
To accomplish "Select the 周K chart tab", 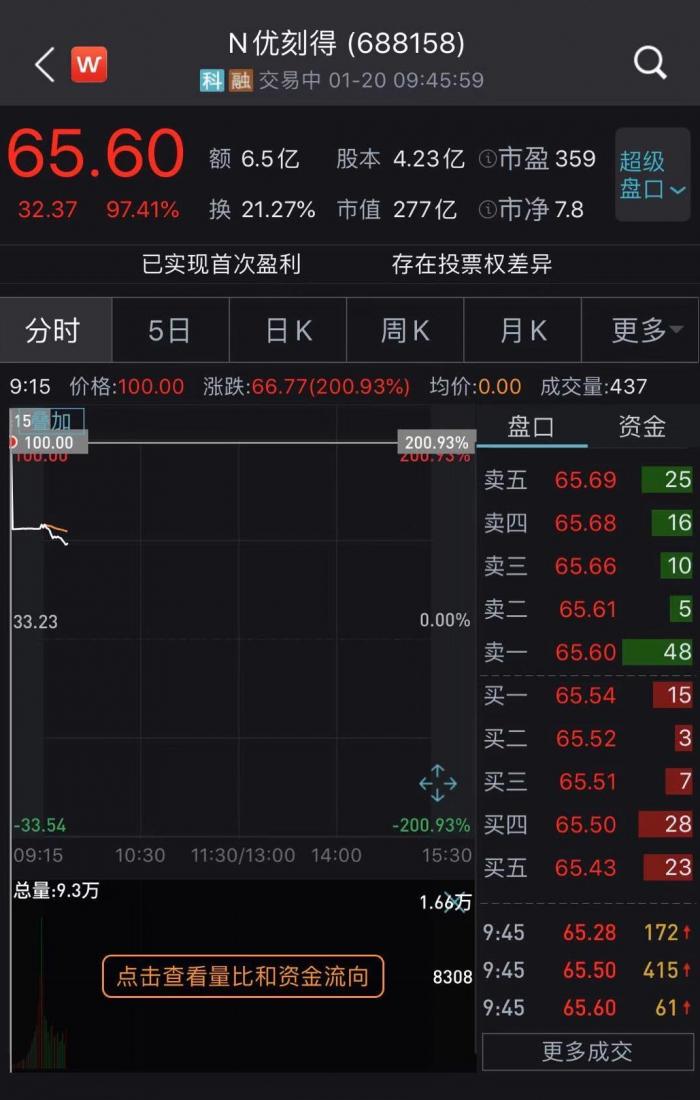I will 405,330.
